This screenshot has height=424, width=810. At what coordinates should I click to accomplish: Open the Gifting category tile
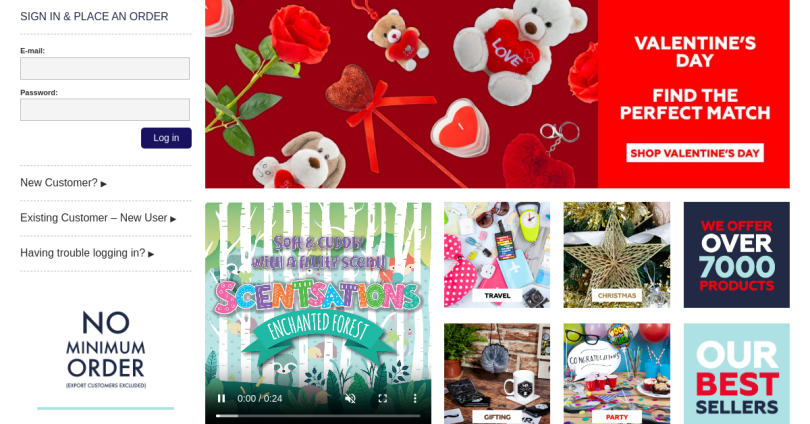coord(497,373)
